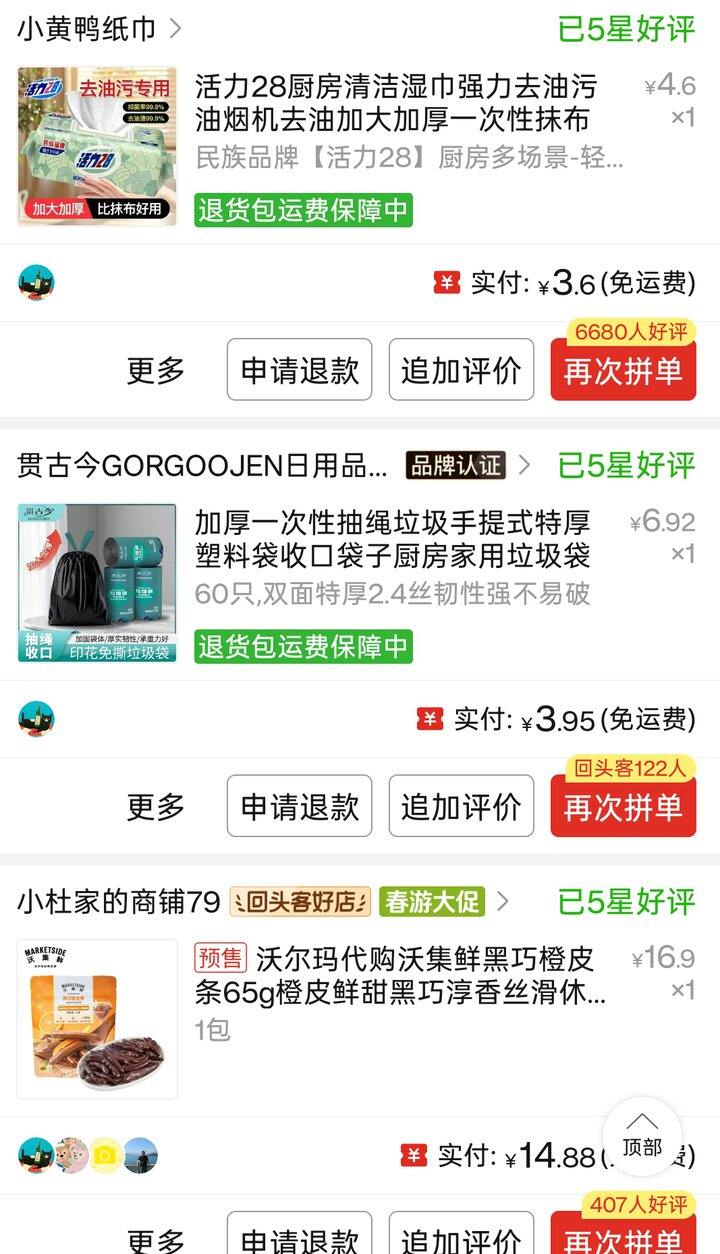The image size is (720, 1254).
Task: Add a follow-up review for the orange peel strips
Action: [461, 1238]
